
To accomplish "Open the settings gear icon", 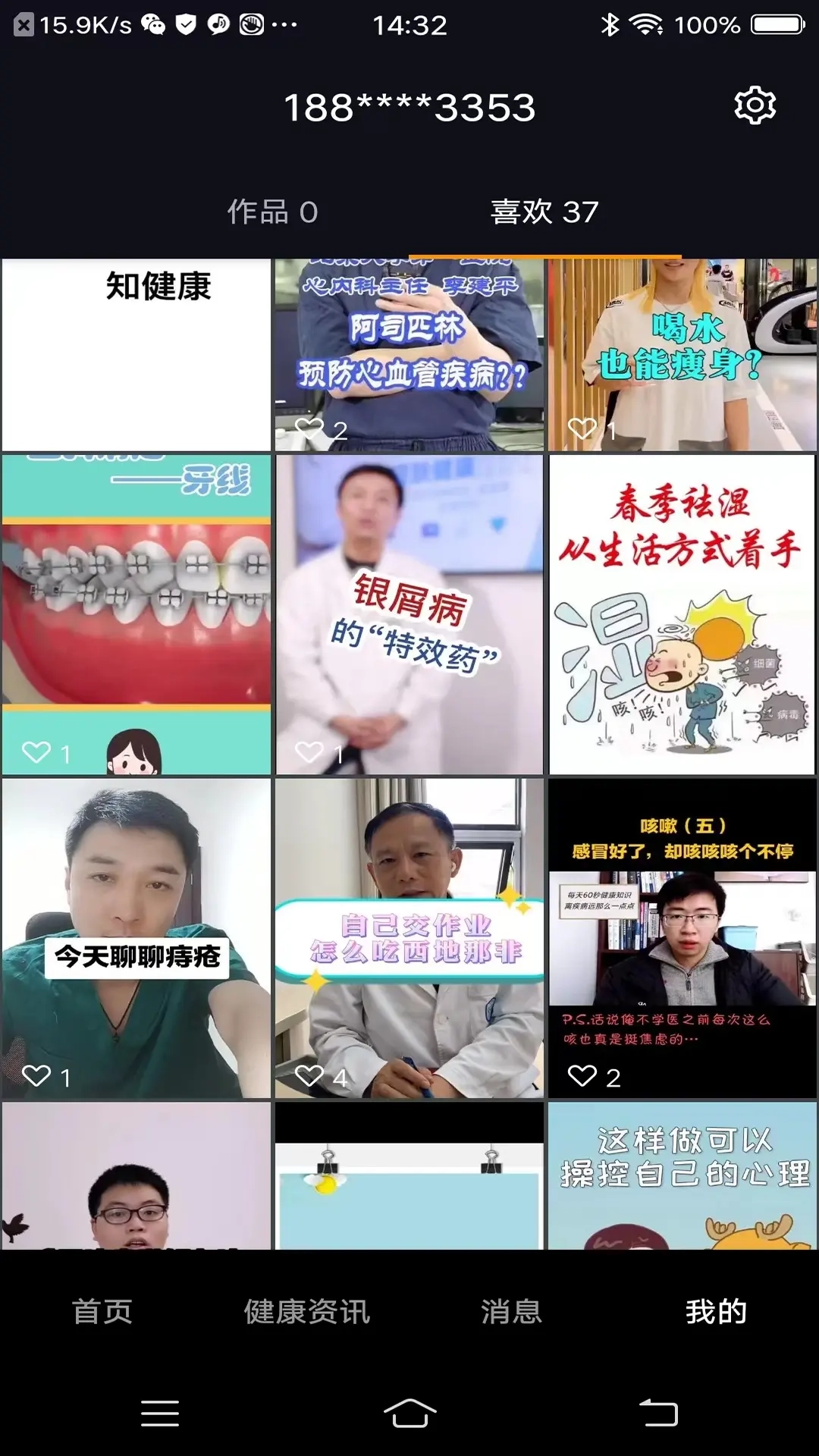I will [755, 105].
